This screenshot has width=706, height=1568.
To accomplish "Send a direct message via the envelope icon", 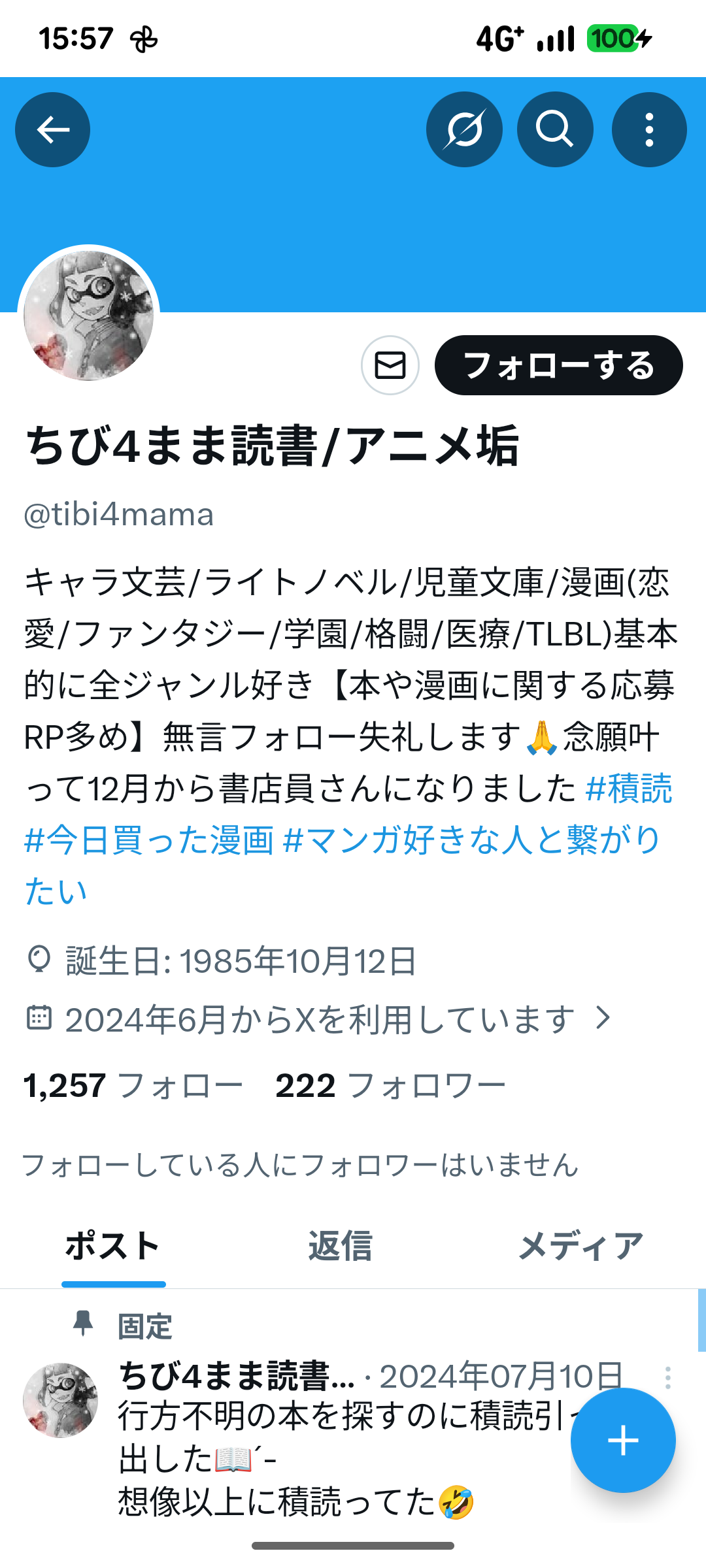I will (390, 365).
